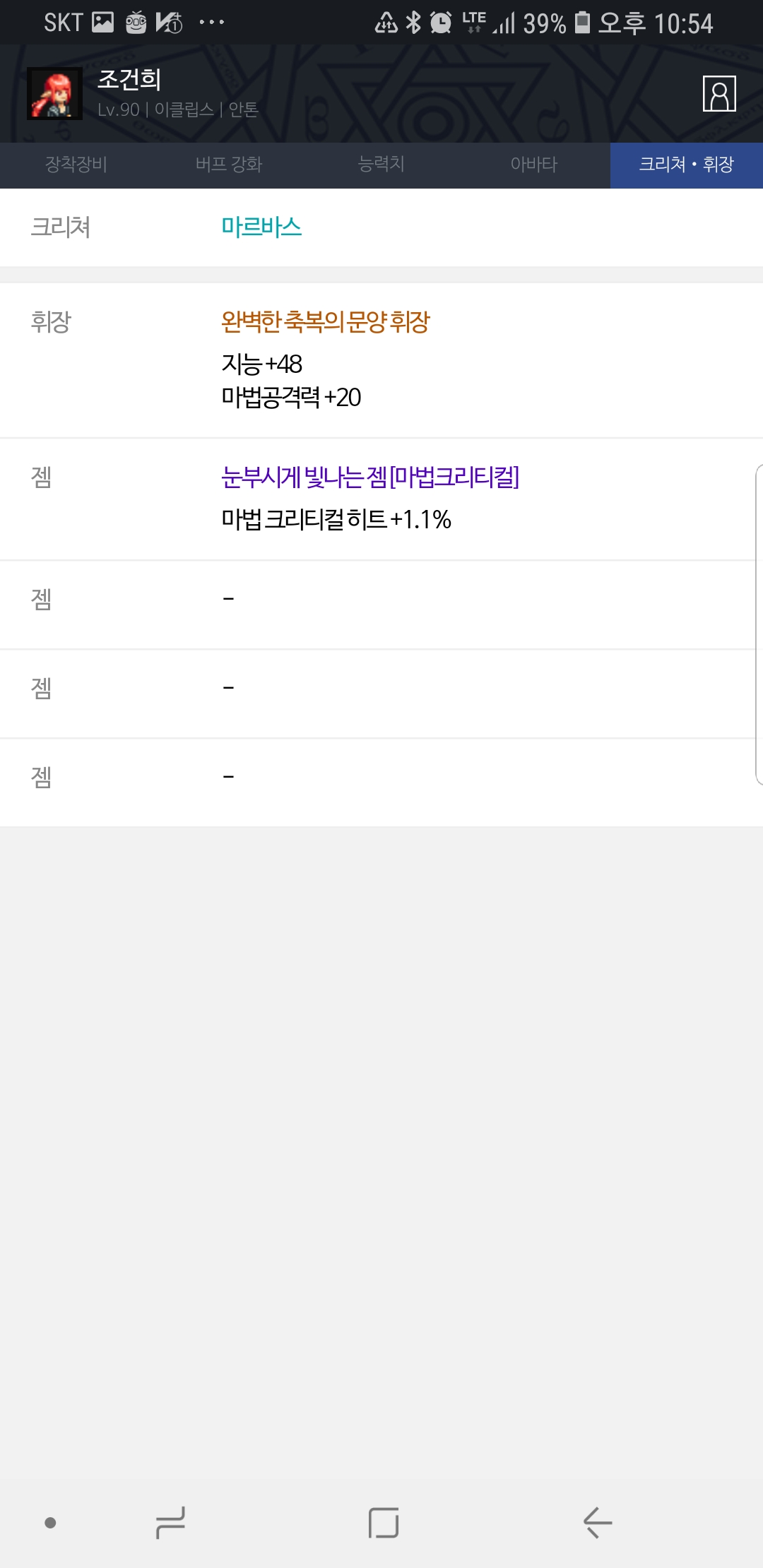Open the 눈부시게 빛나는 젬 [마법크리티컬] item
This screenshot has width=763, height=1568.
coord(370,477)
